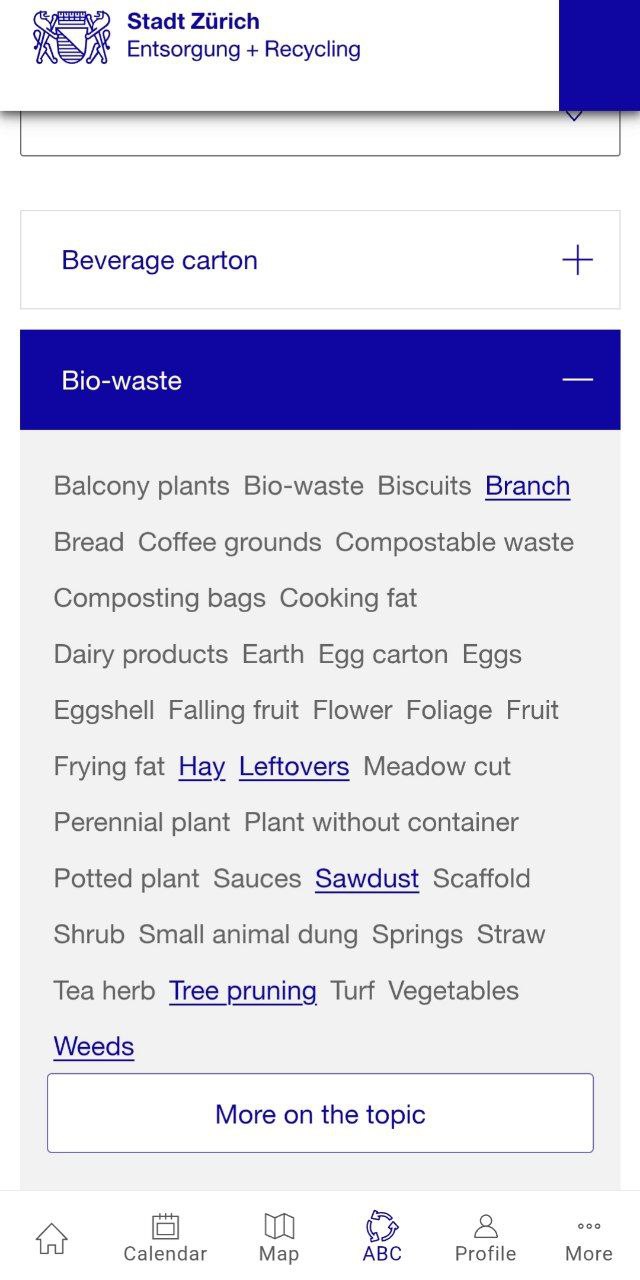Open the Hay link
The width and height of the screenshot is (640, 1280).
tap(202, 767)
